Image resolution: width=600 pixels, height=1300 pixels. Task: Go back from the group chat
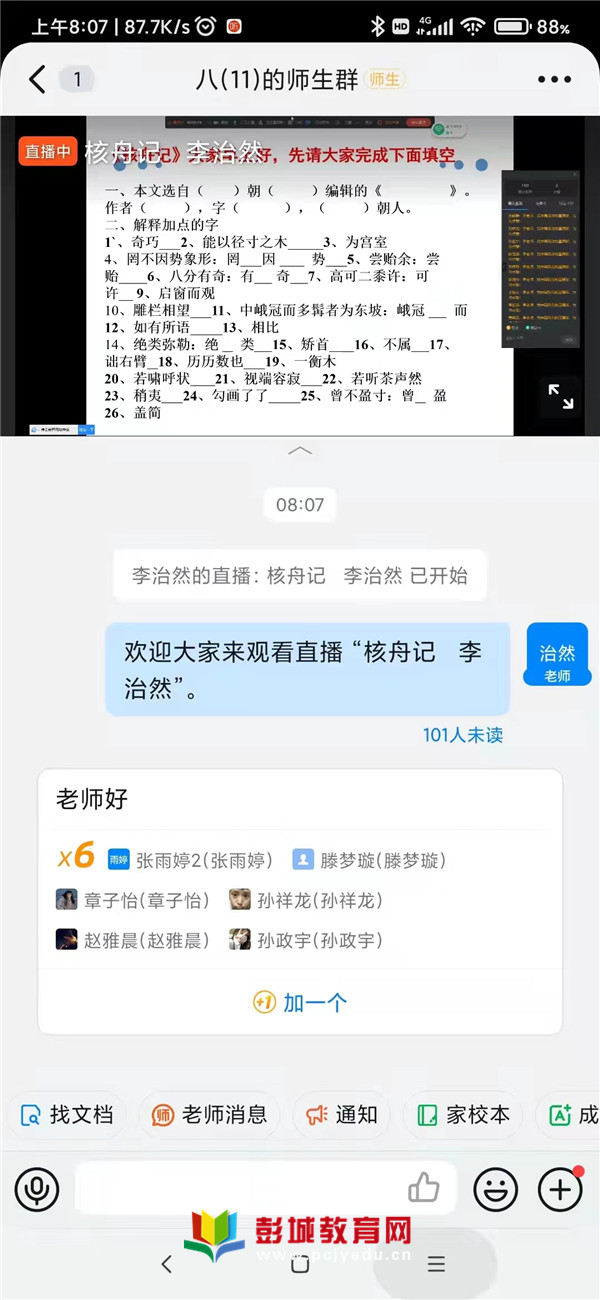37,80
